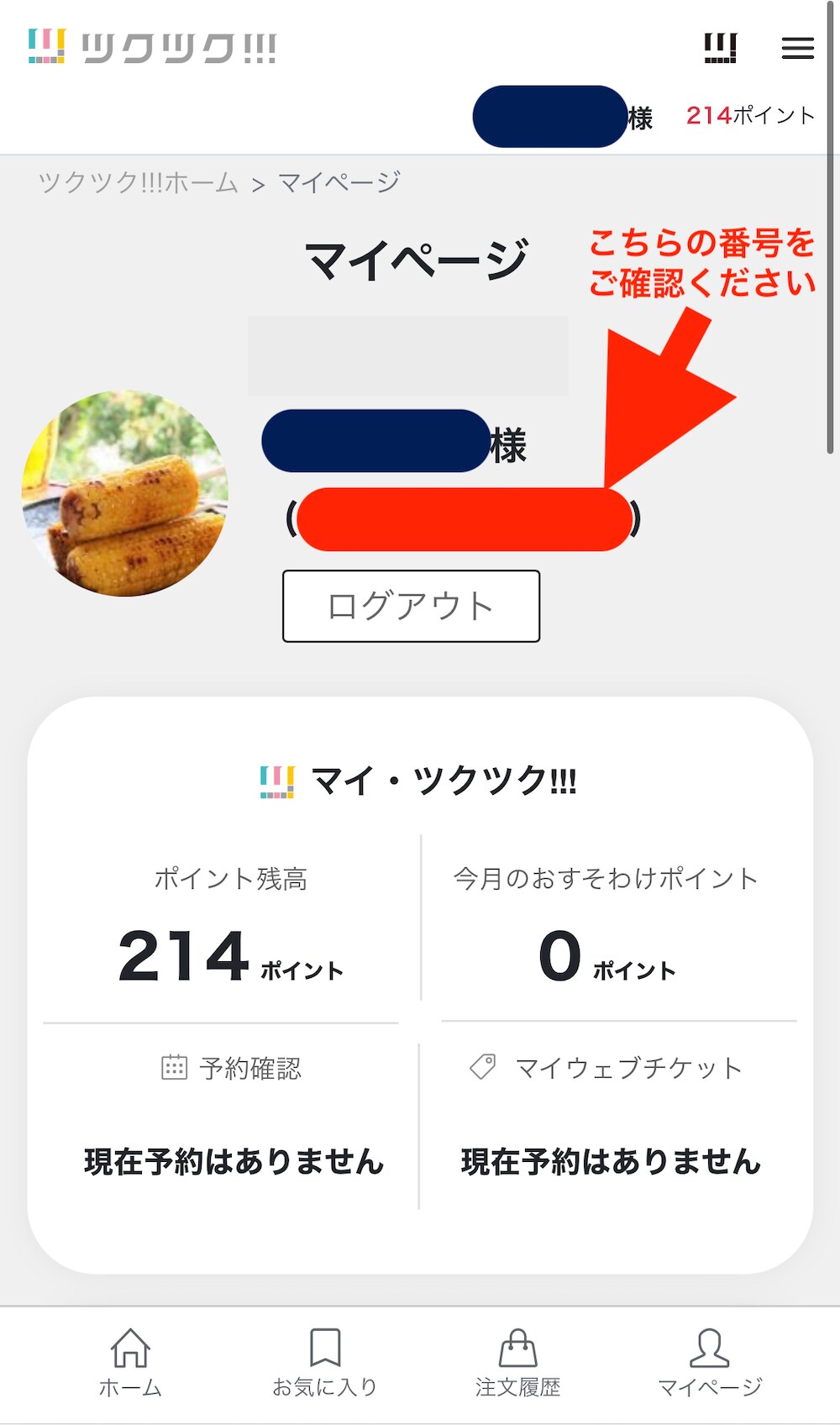This screenshot has width=840, height=1425.
Task: Open the マイウェブチケット section
Action: [x=606, y=1068]
